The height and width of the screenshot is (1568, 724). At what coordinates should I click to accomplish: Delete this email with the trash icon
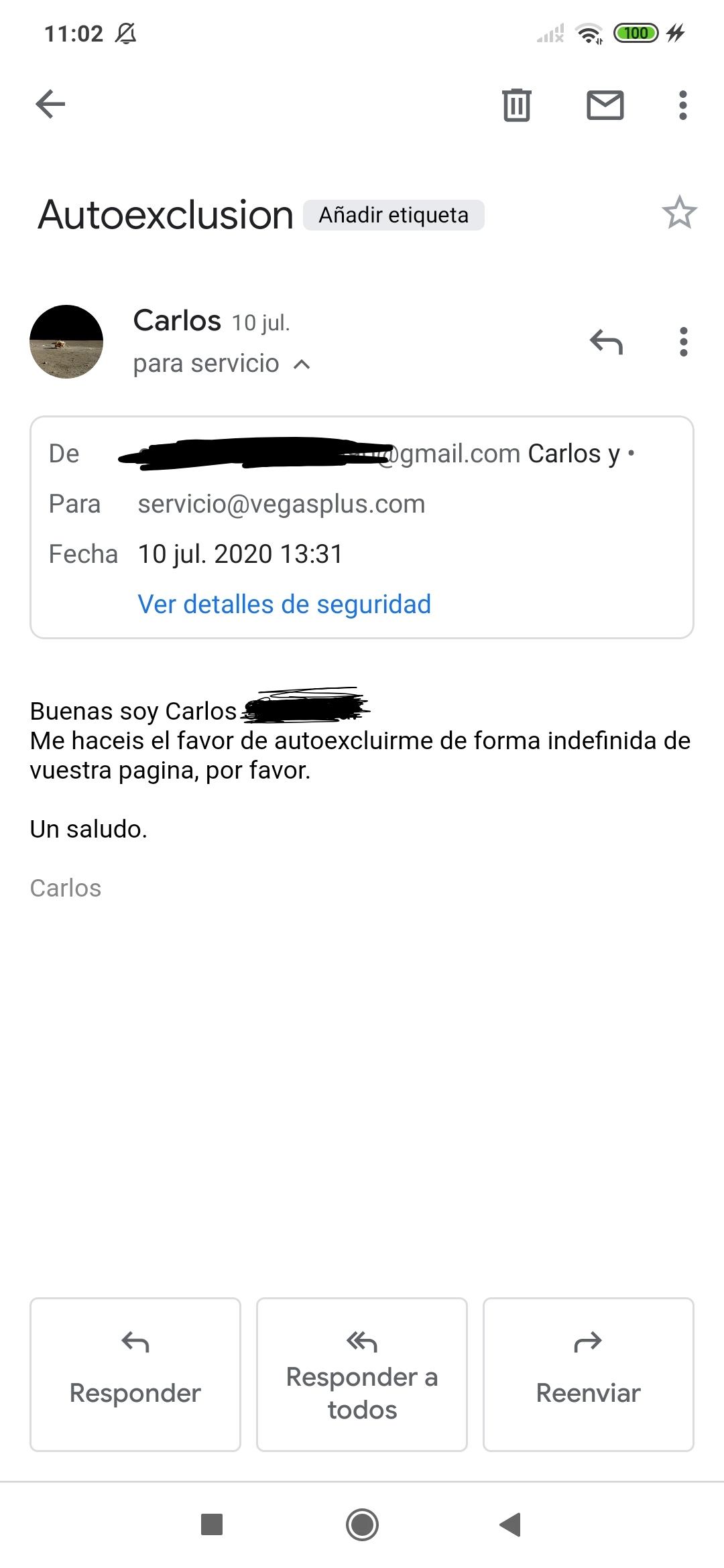tap(516, 105)
